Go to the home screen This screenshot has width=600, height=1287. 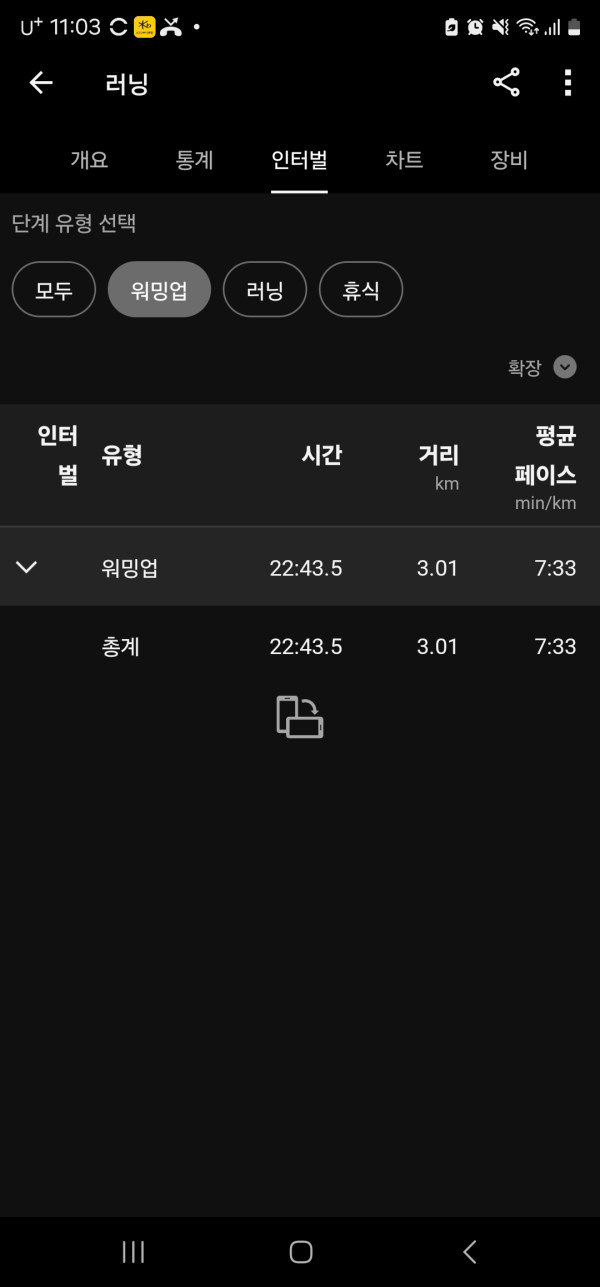300,1251
